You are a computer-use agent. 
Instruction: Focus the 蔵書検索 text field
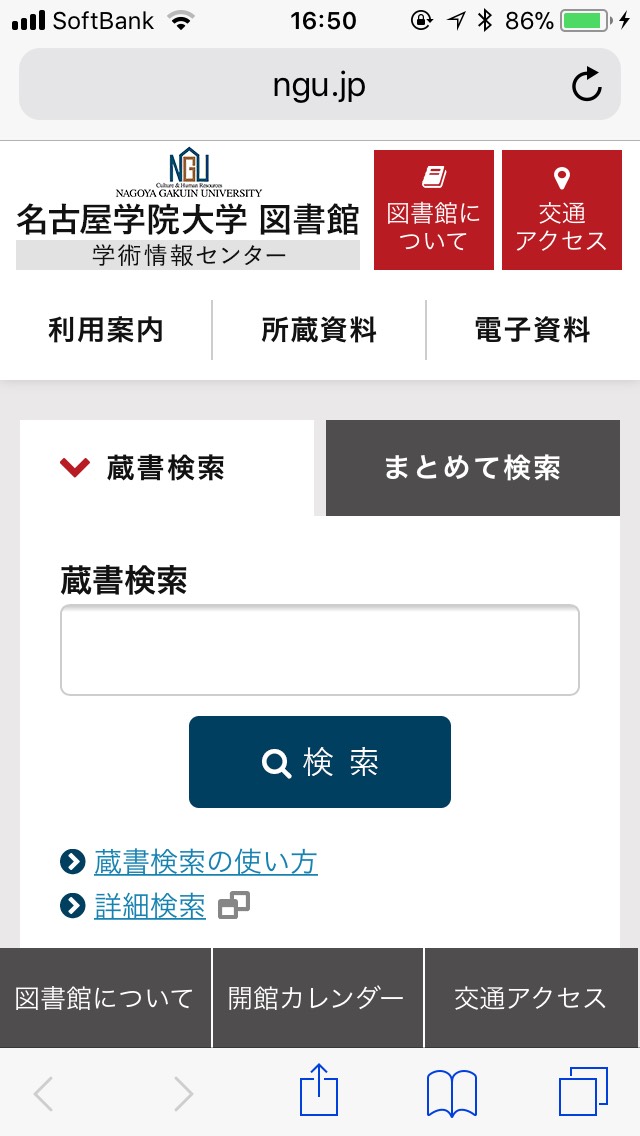[320, 650]
